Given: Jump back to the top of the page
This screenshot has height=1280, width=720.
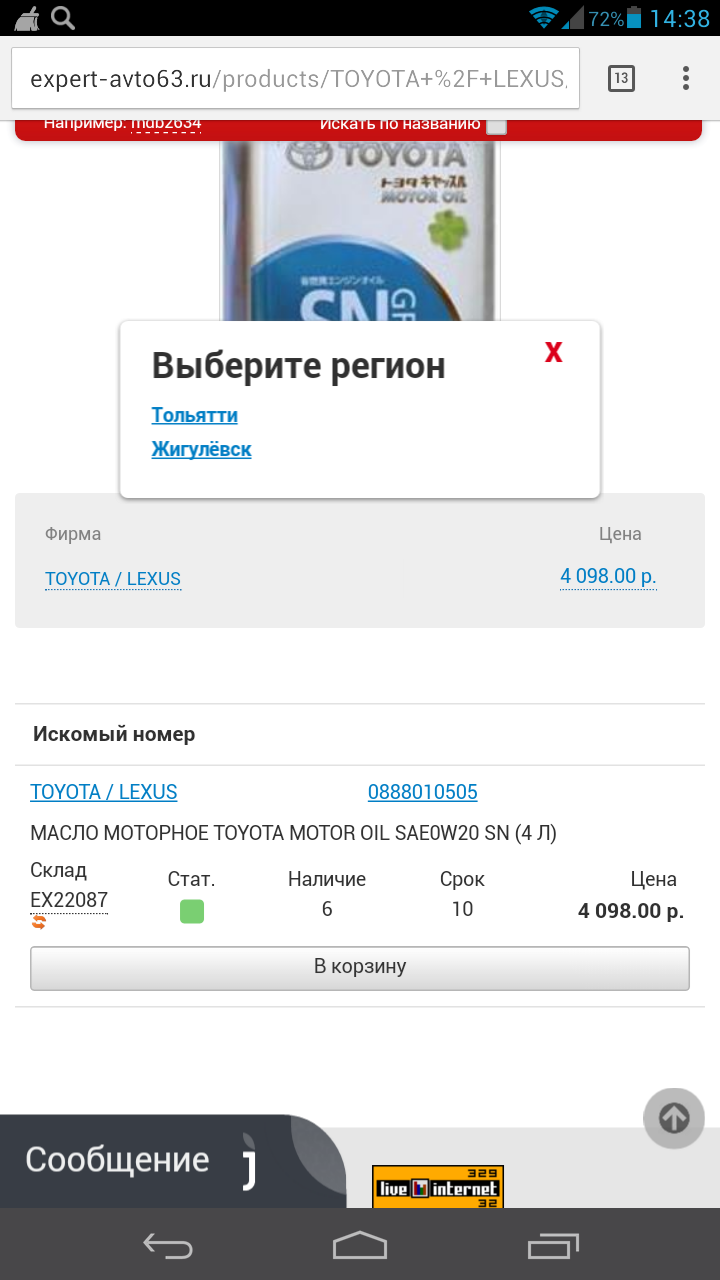Looking at the screenshot, I should [674, 1118].
